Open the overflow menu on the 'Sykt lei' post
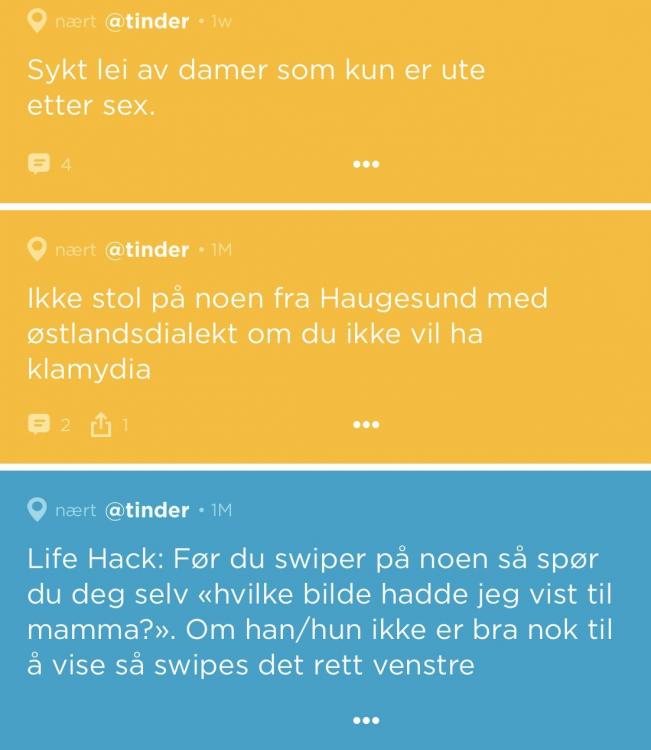Image resolution: width=651 pixels, height=750 pixels. click(x=366, y=164)
